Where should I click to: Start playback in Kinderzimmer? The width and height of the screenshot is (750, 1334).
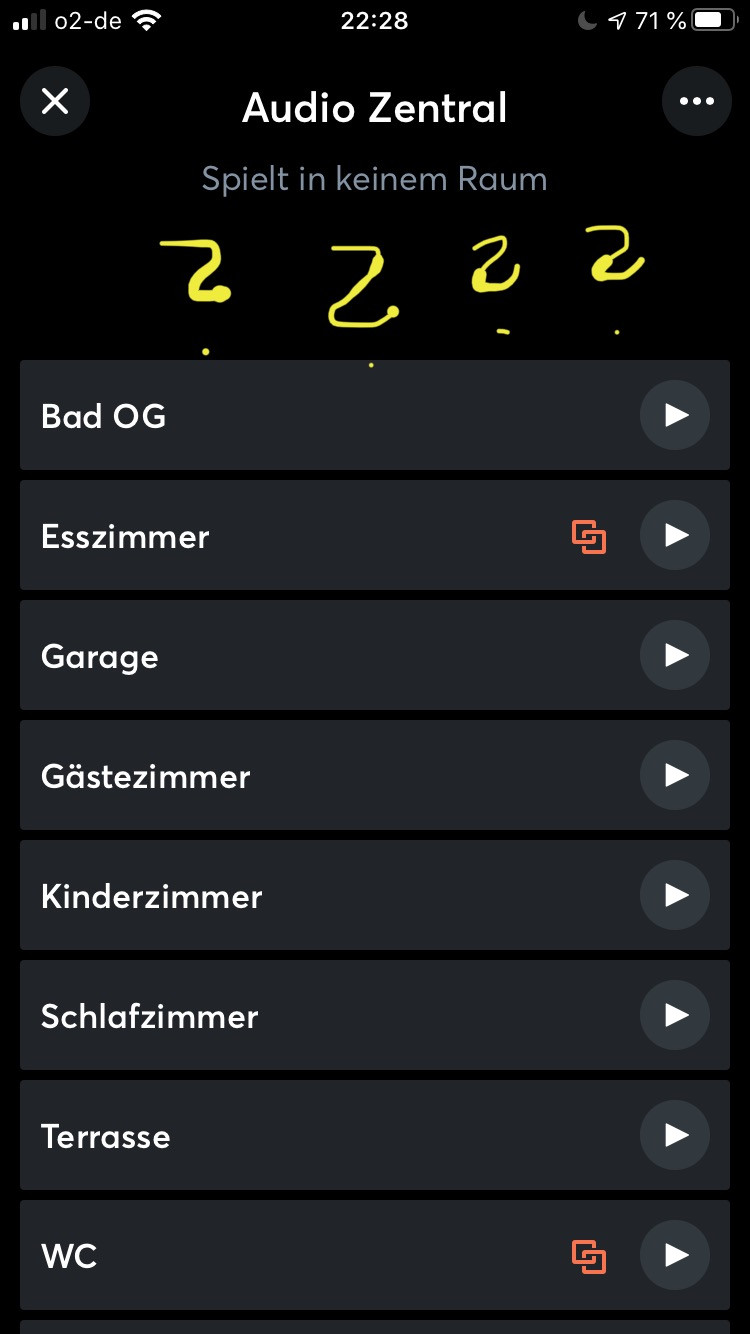[675, 895]
